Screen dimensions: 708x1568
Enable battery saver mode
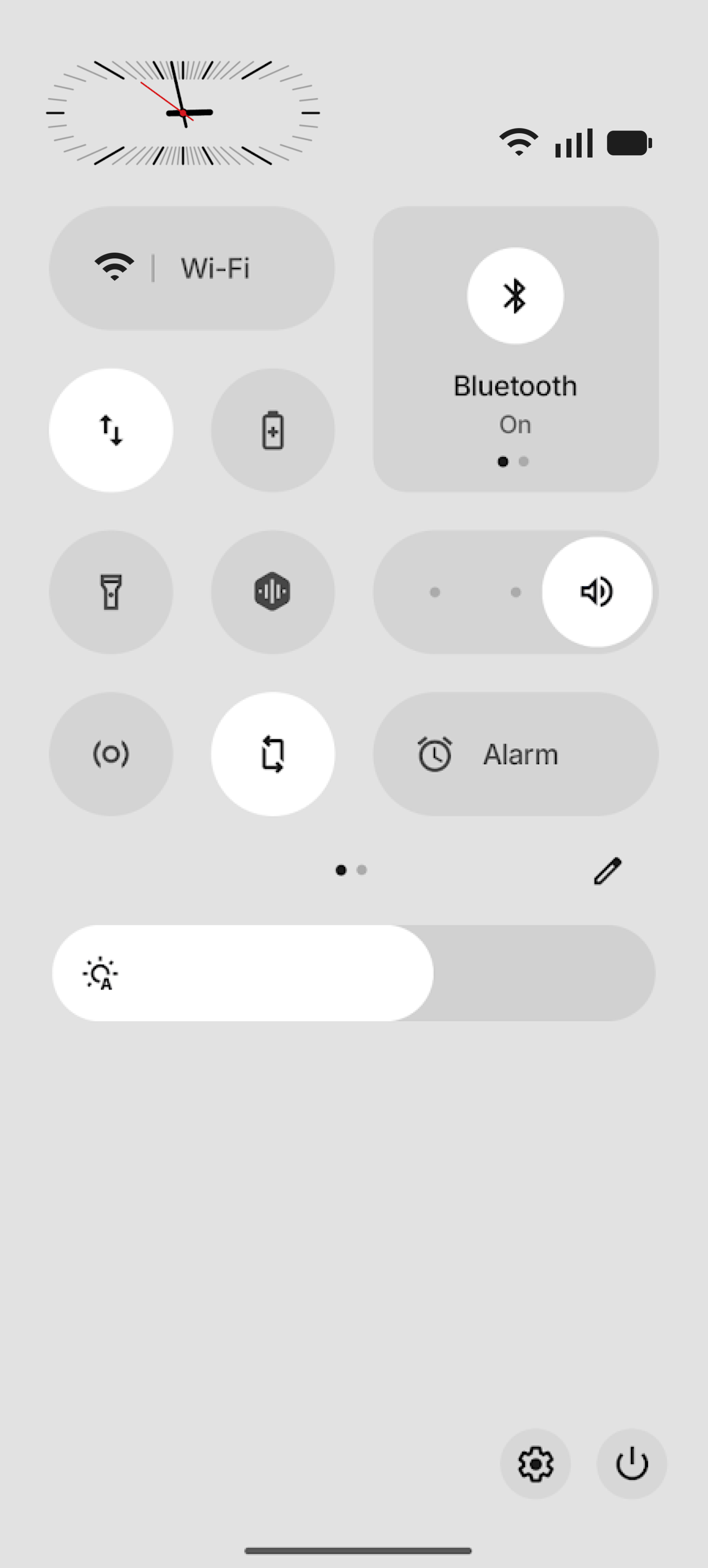pos(273,430)
